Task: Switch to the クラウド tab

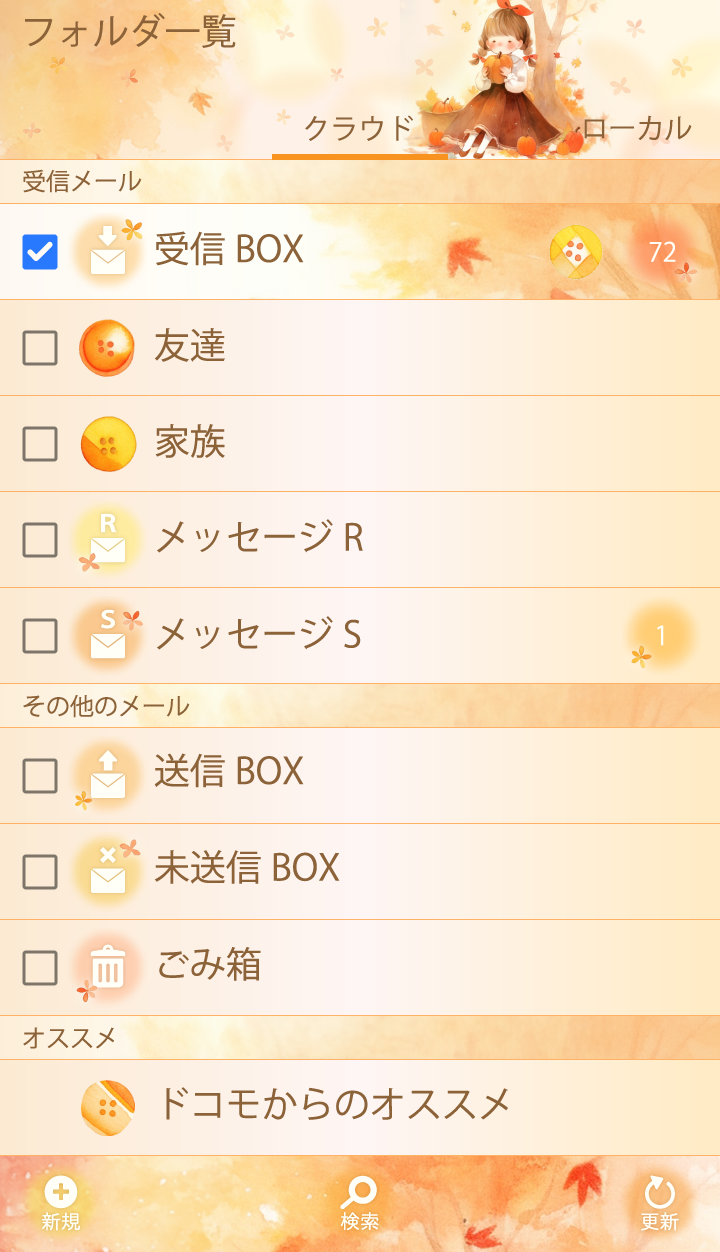Action: click(x=358, y=130)
